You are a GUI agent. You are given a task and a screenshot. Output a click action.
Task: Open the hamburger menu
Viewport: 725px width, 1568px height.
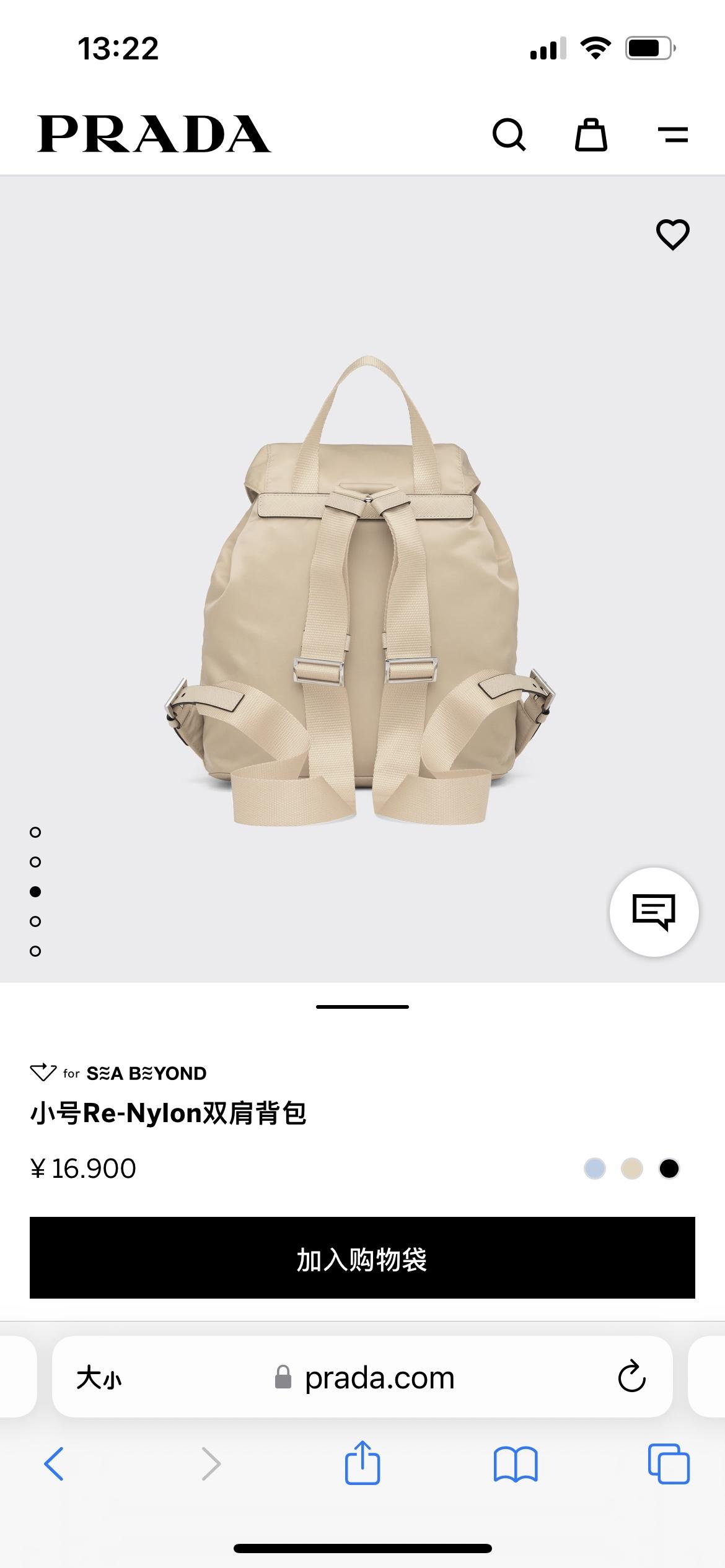coord(672,134)
